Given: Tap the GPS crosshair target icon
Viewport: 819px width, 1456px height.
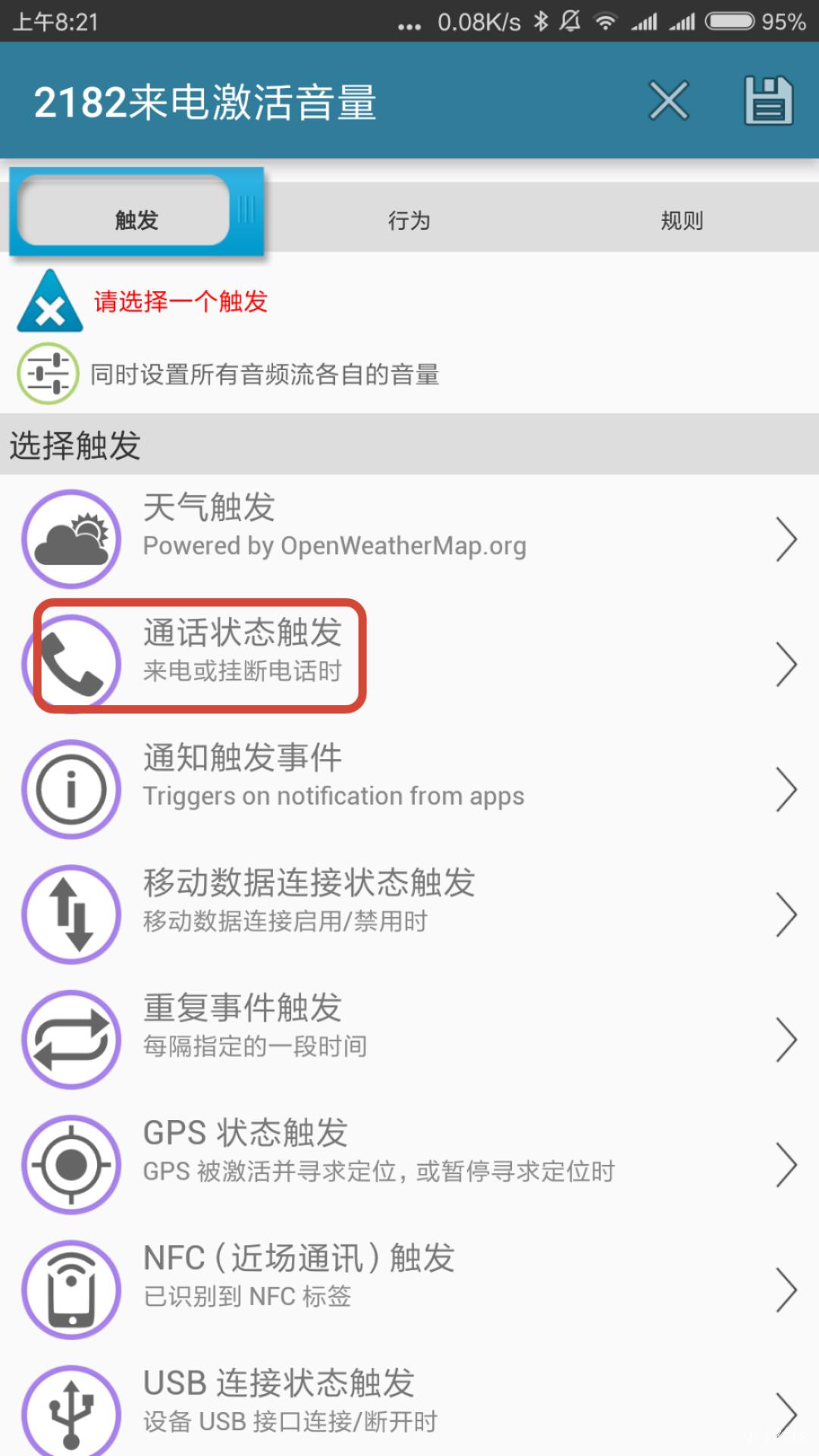Looking at the screenshot, I should tap(71, 1163).
